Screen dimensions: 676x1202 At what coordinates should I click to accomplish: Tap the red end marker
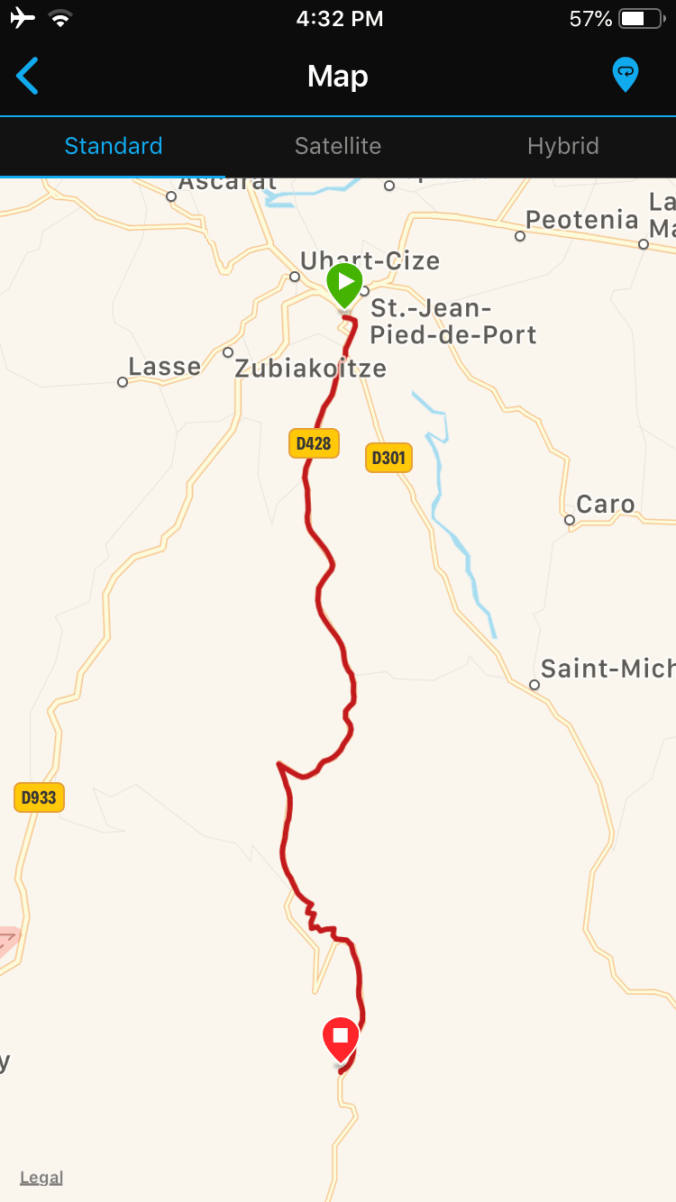point(341,1039)
